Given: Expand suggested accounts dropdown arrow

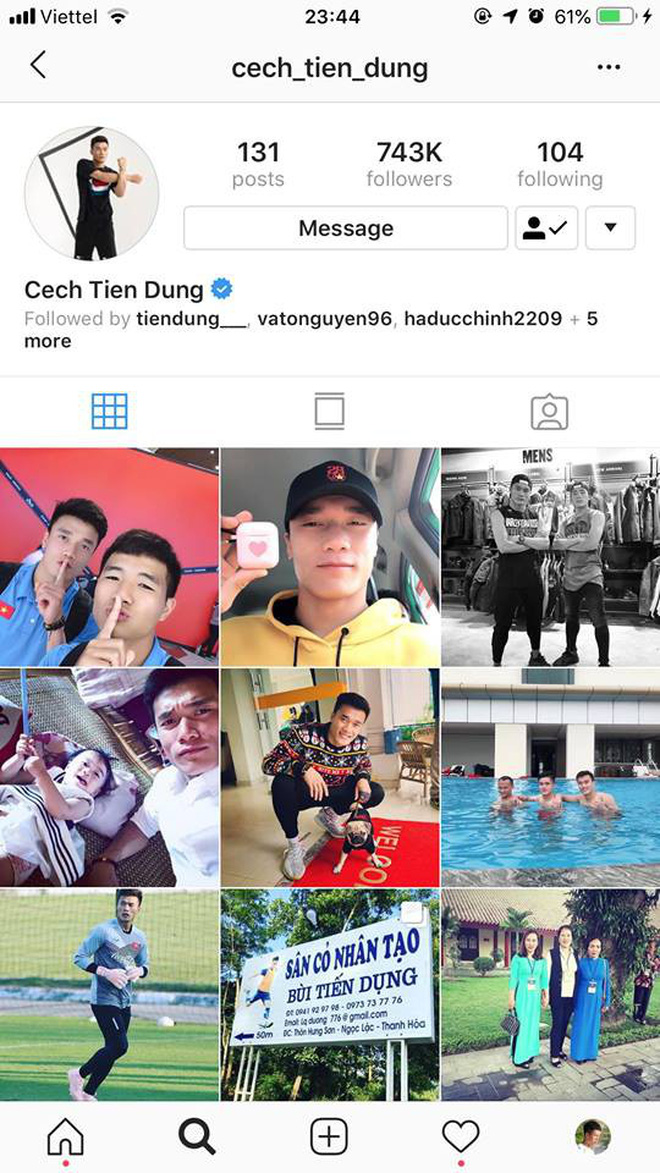Looking at the screenshot, I should pyautogui.click(x=610, y=228).
